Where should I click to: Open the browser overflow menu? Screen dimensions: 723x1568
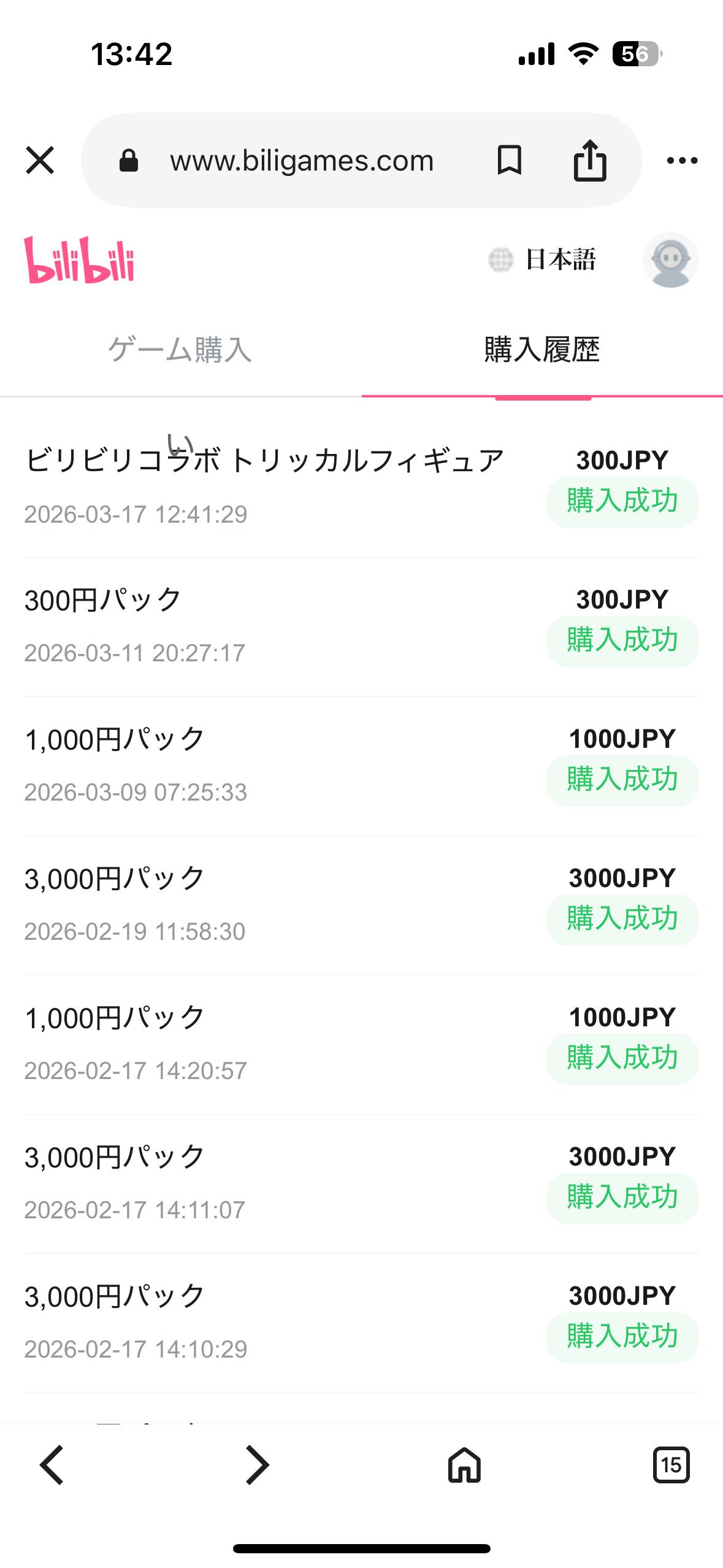(682, 161)
